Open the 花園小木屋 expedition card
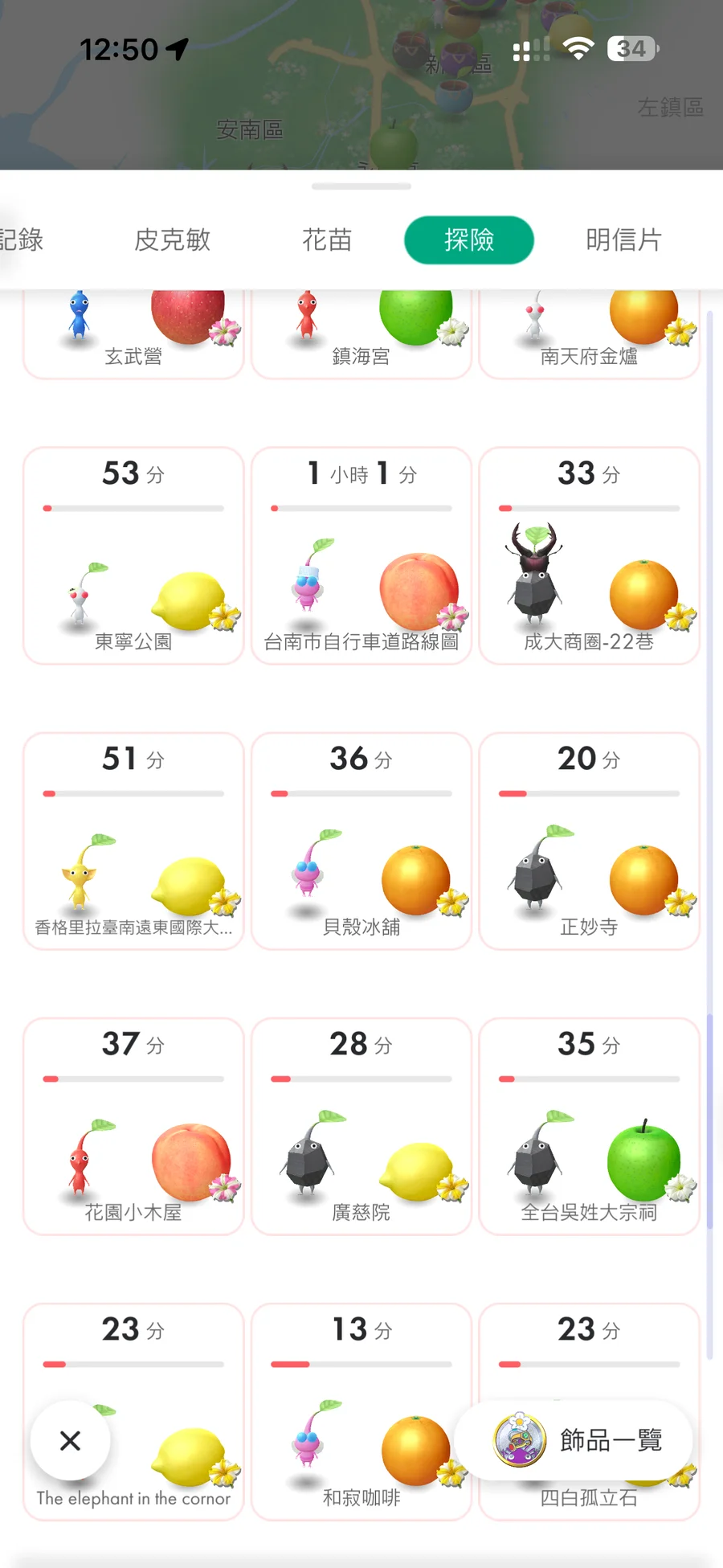Image resolution: width=723 pixels, height=1568 pixels. (x=133, y=1127)
